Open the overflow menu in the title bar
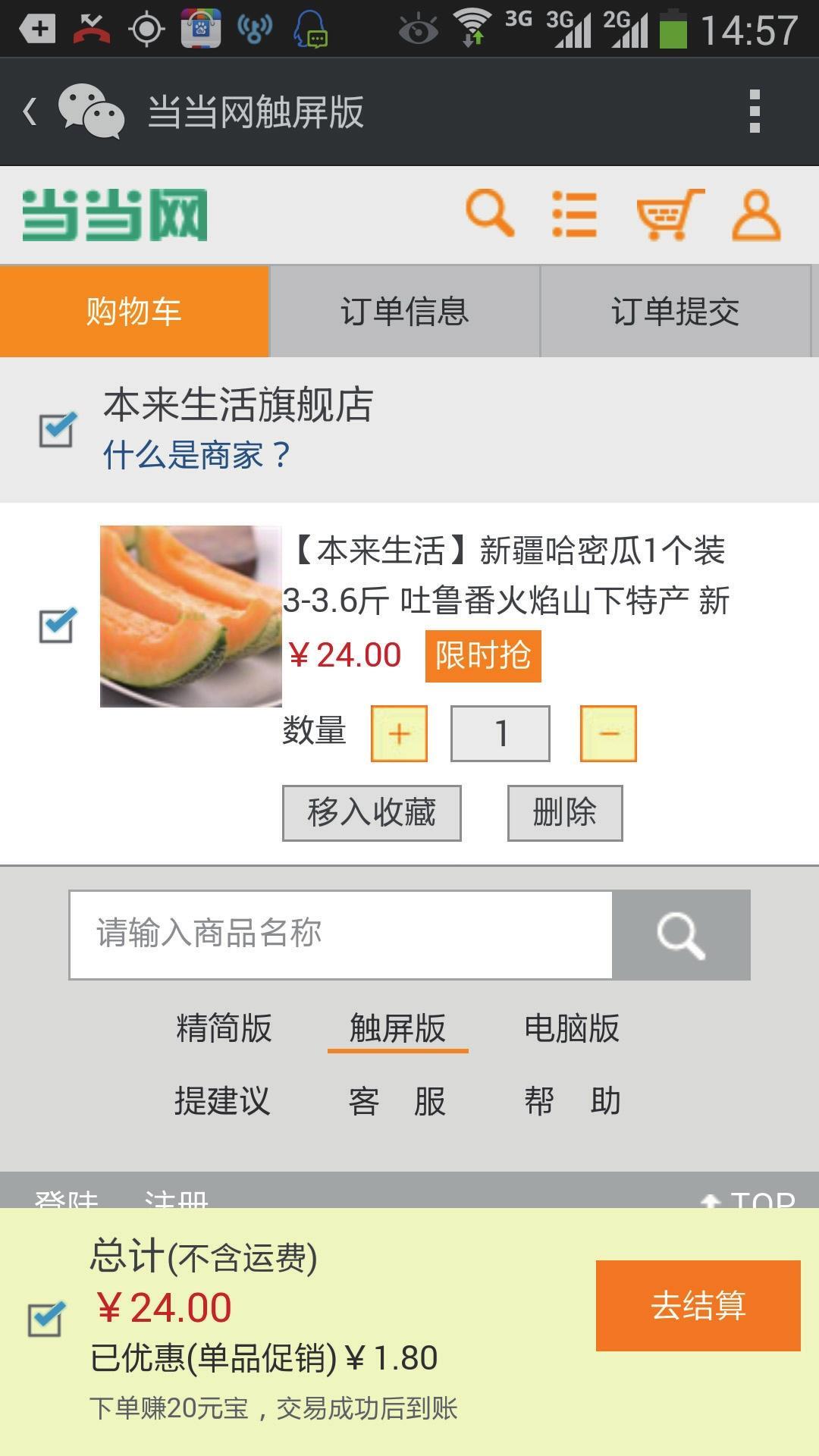 754,112
